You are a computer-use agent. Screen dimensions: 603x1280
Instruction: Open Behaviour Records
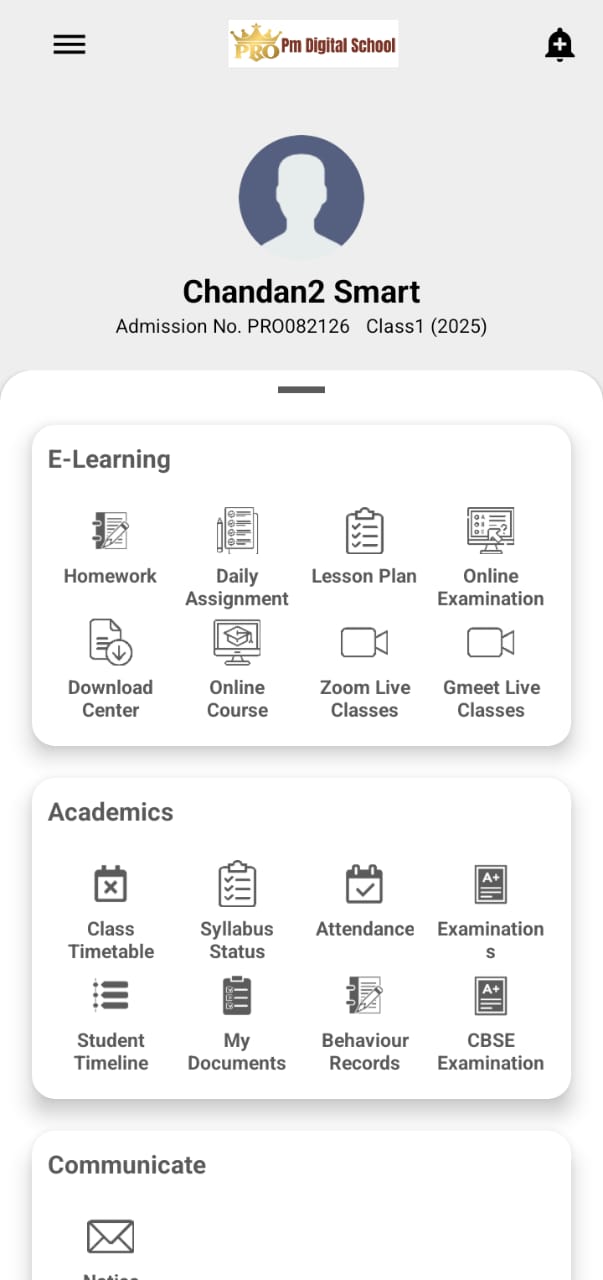click(x=364, y=1023)
